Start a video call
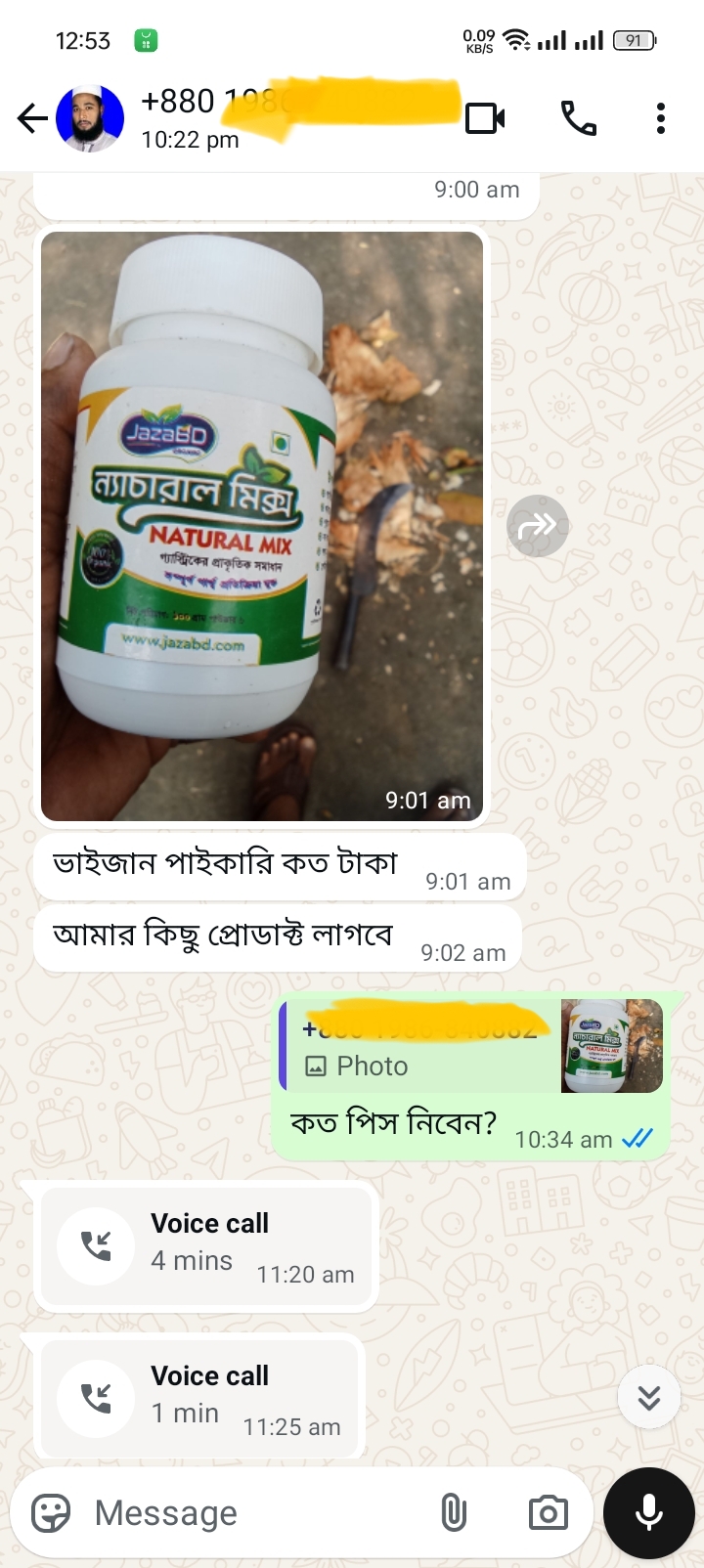Viewport: 704px width, 1568px height. point(485,119)
